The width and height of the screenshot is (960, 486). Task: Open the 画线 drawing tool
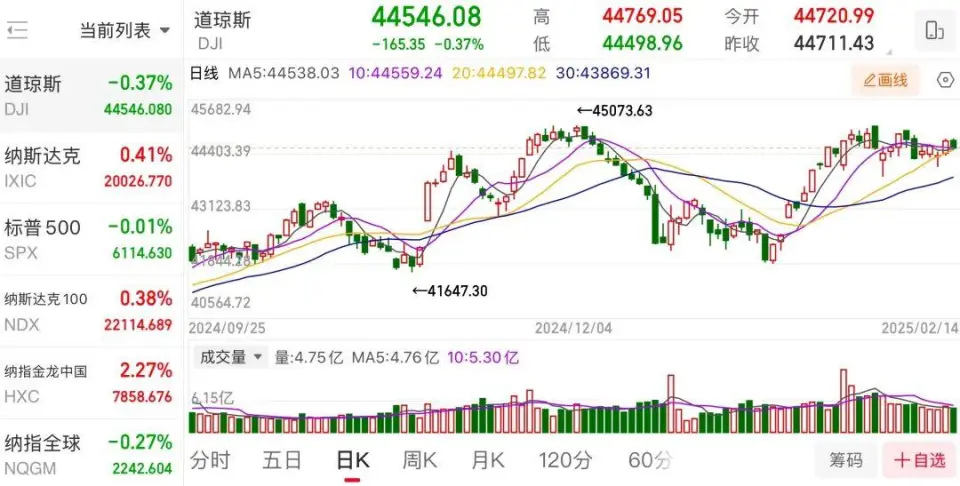point(885,80)
